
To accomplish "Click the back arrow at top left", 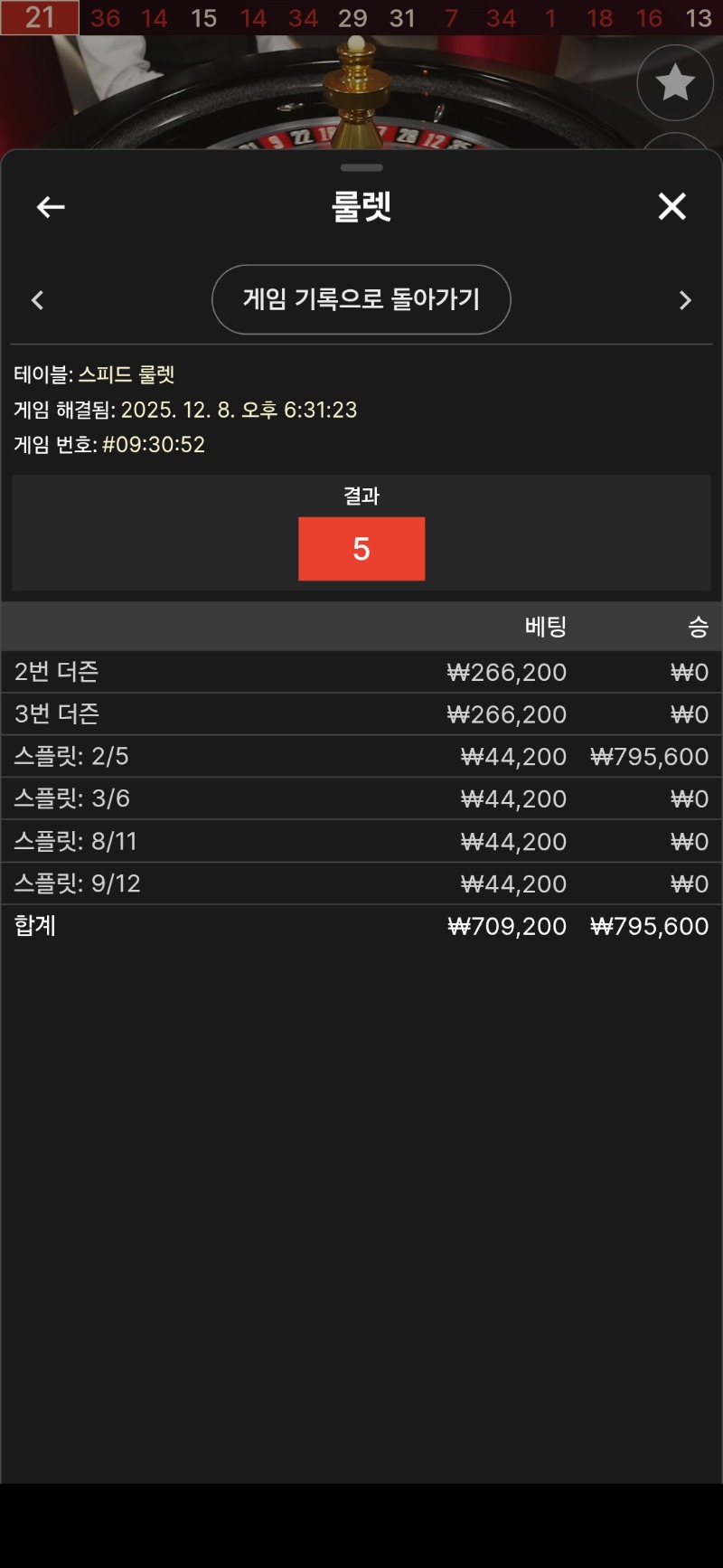I will (50, 207).
